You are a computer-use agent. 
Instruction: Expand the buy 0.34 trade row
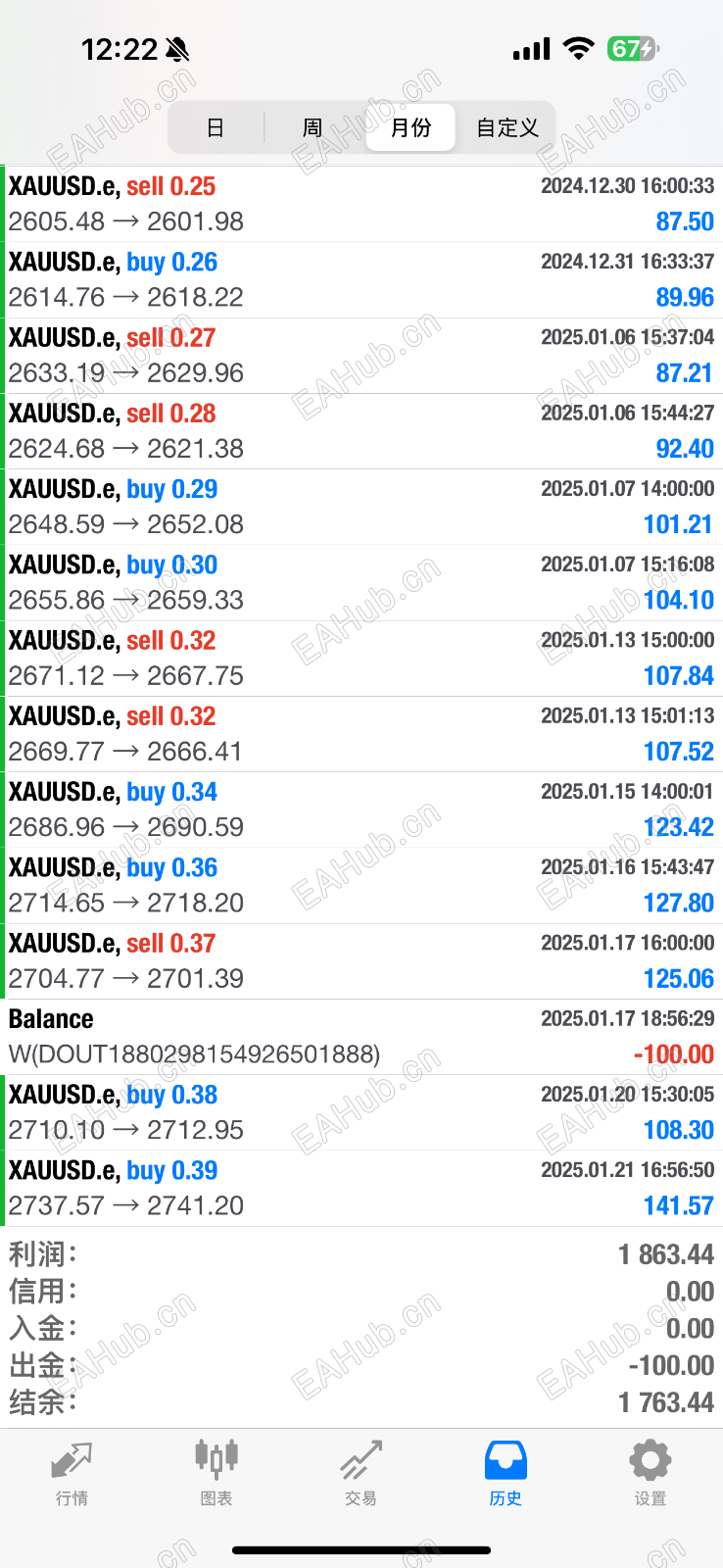(x=361, y=809)
